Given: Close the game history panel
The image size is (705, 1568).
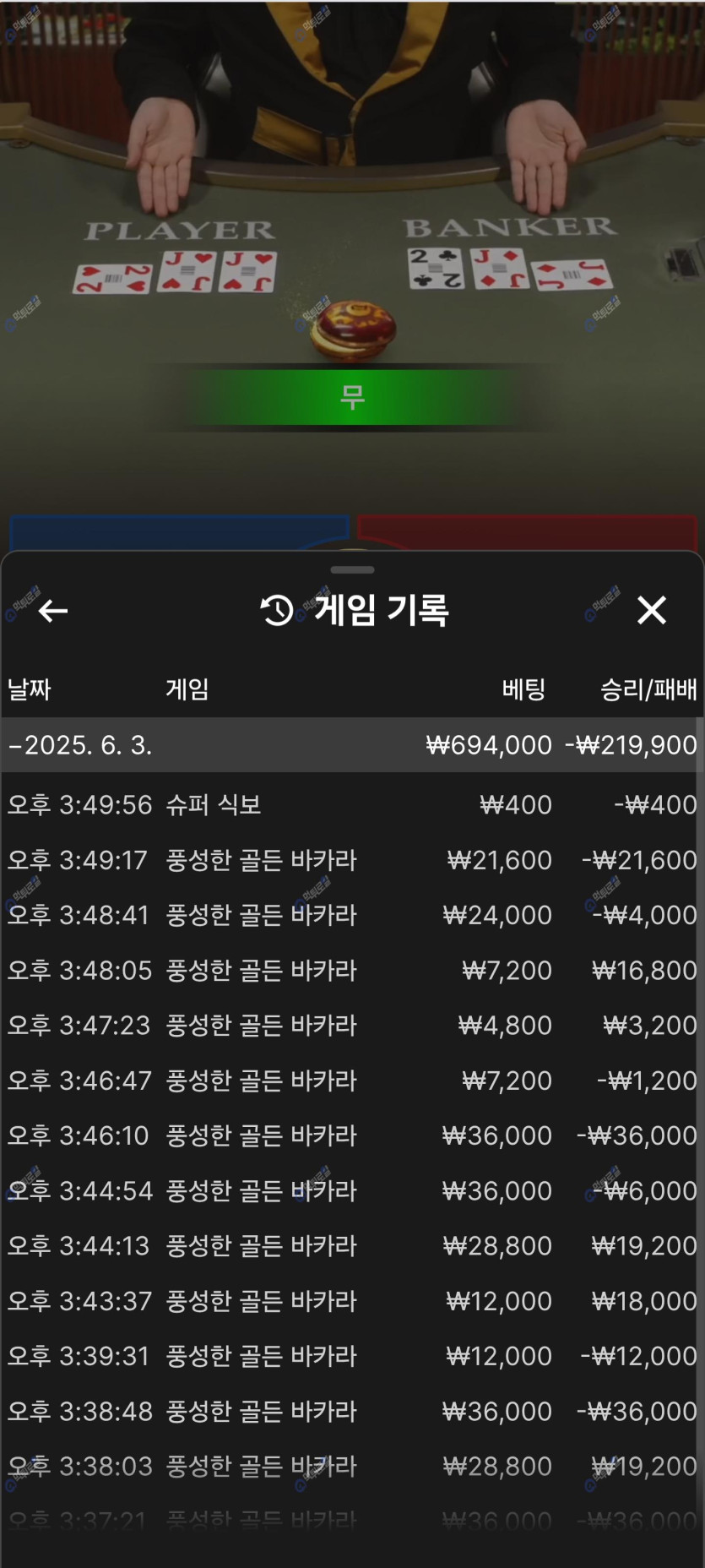Looking at the screenshot, I should 651,610.
